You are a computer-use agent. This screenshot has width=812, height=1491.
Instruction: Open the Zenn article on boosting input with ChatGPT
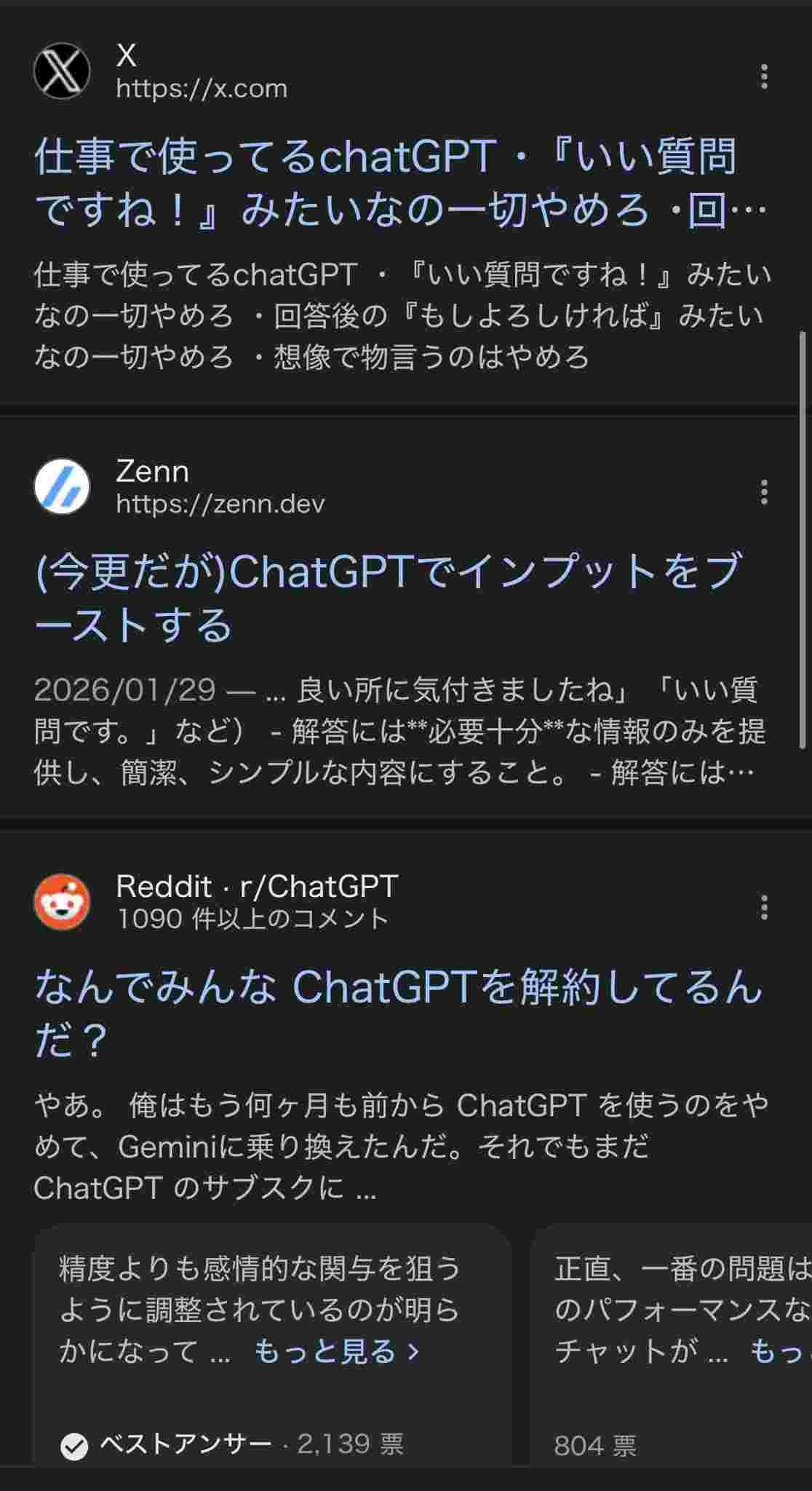(x=386, y=598)
